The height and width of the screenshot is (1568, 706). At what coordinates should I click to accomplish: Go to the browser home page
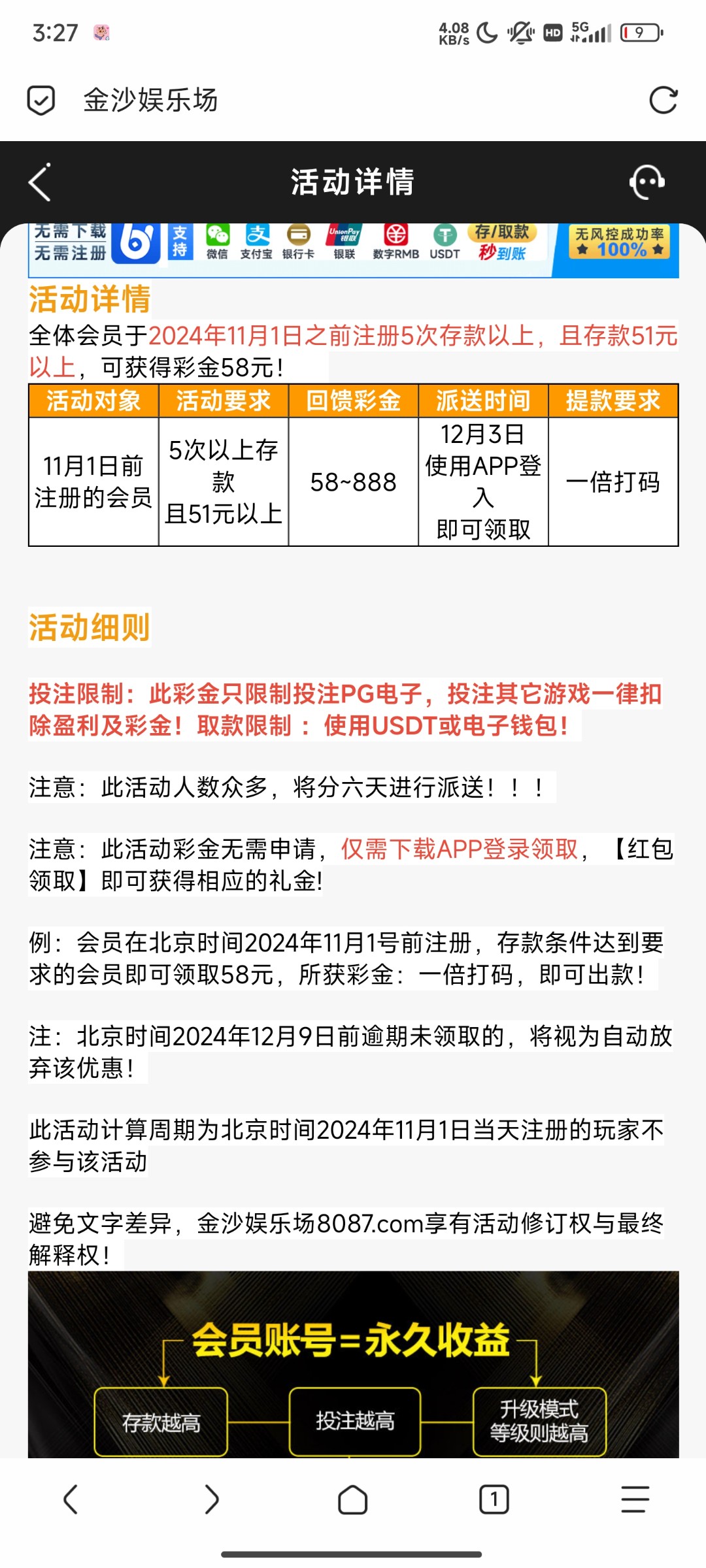tap(352, 1499)
